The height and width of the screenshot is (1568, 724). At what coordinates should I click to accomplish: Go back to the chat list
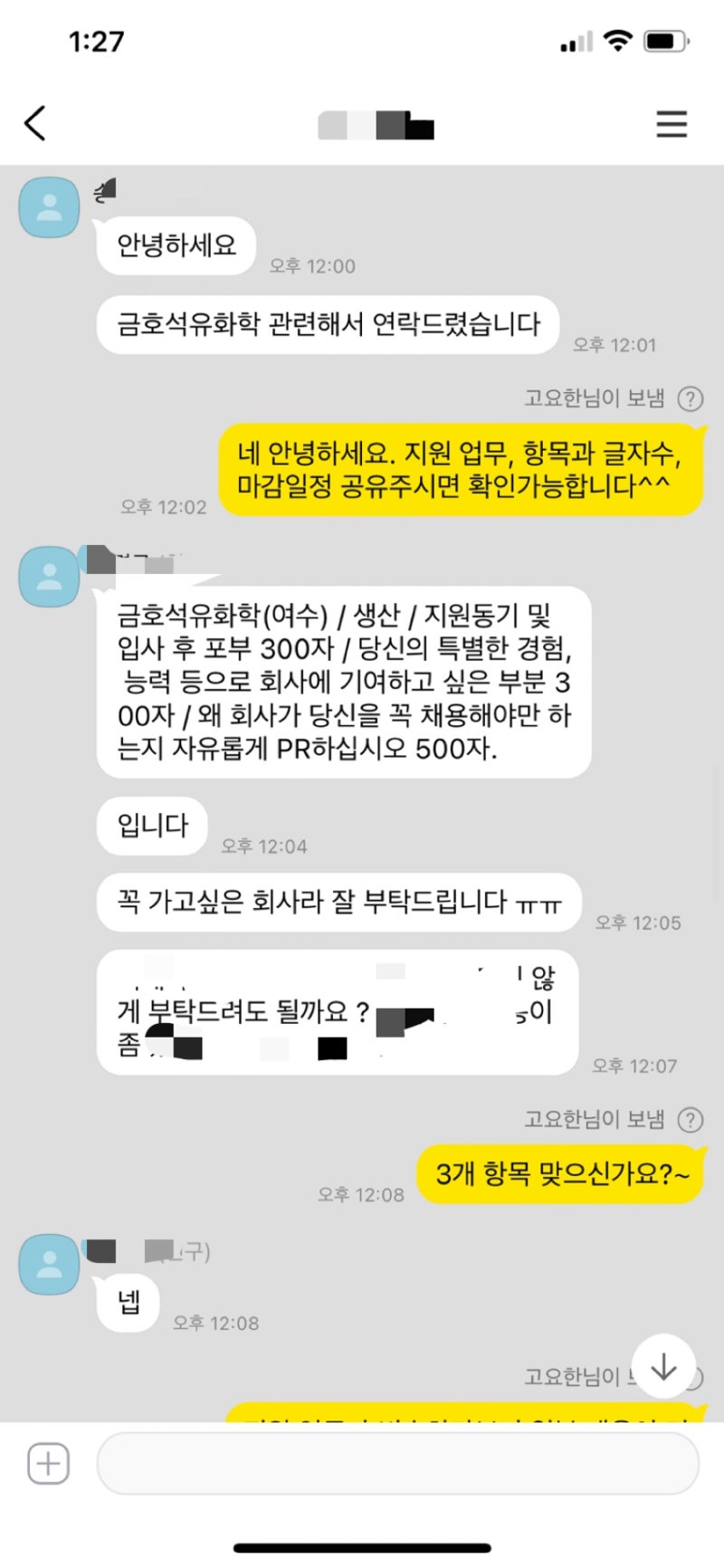(x=35, y=123)
